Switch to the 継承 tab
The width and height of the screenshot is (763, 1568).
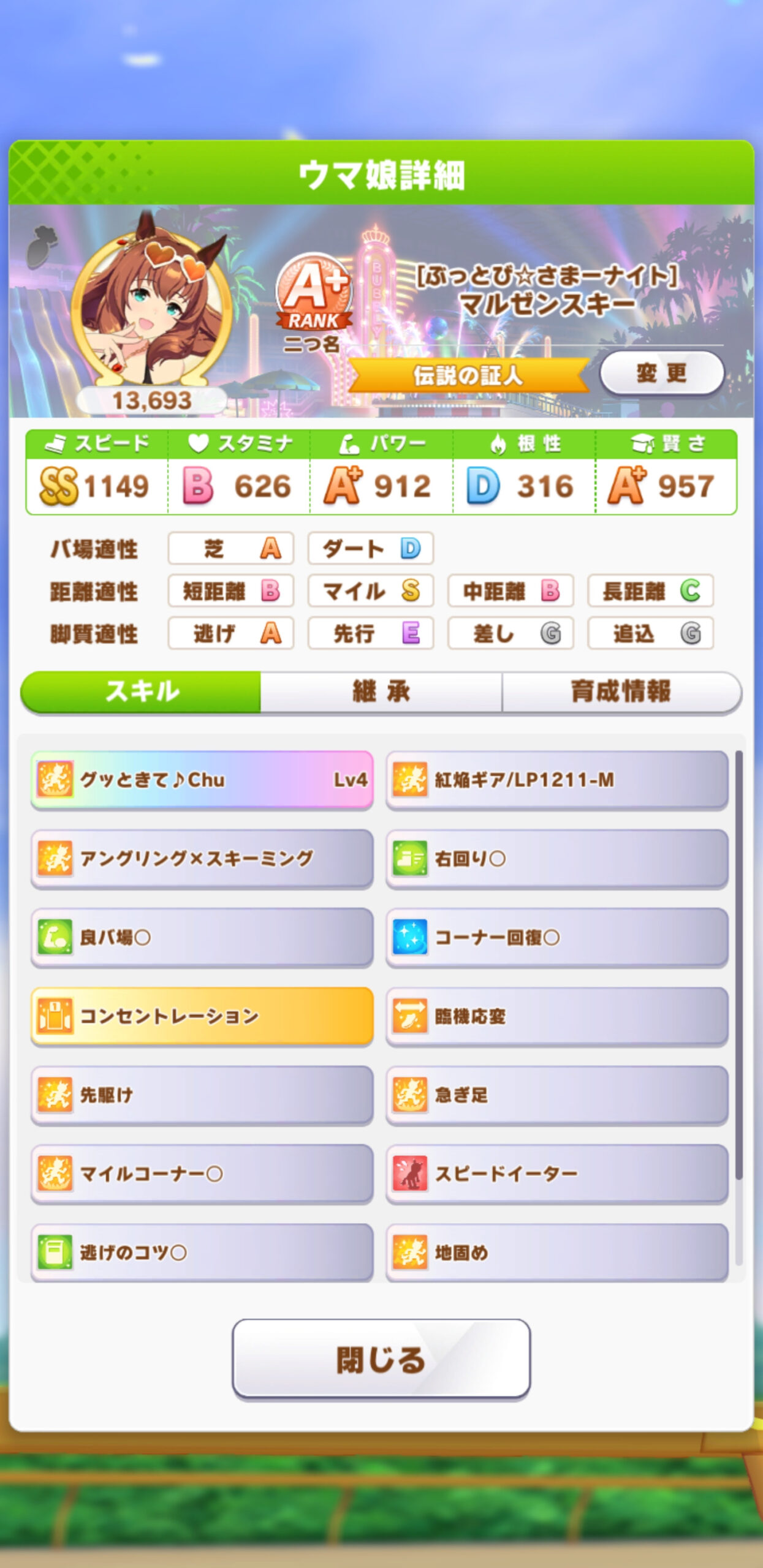click(x=381, y=692)
